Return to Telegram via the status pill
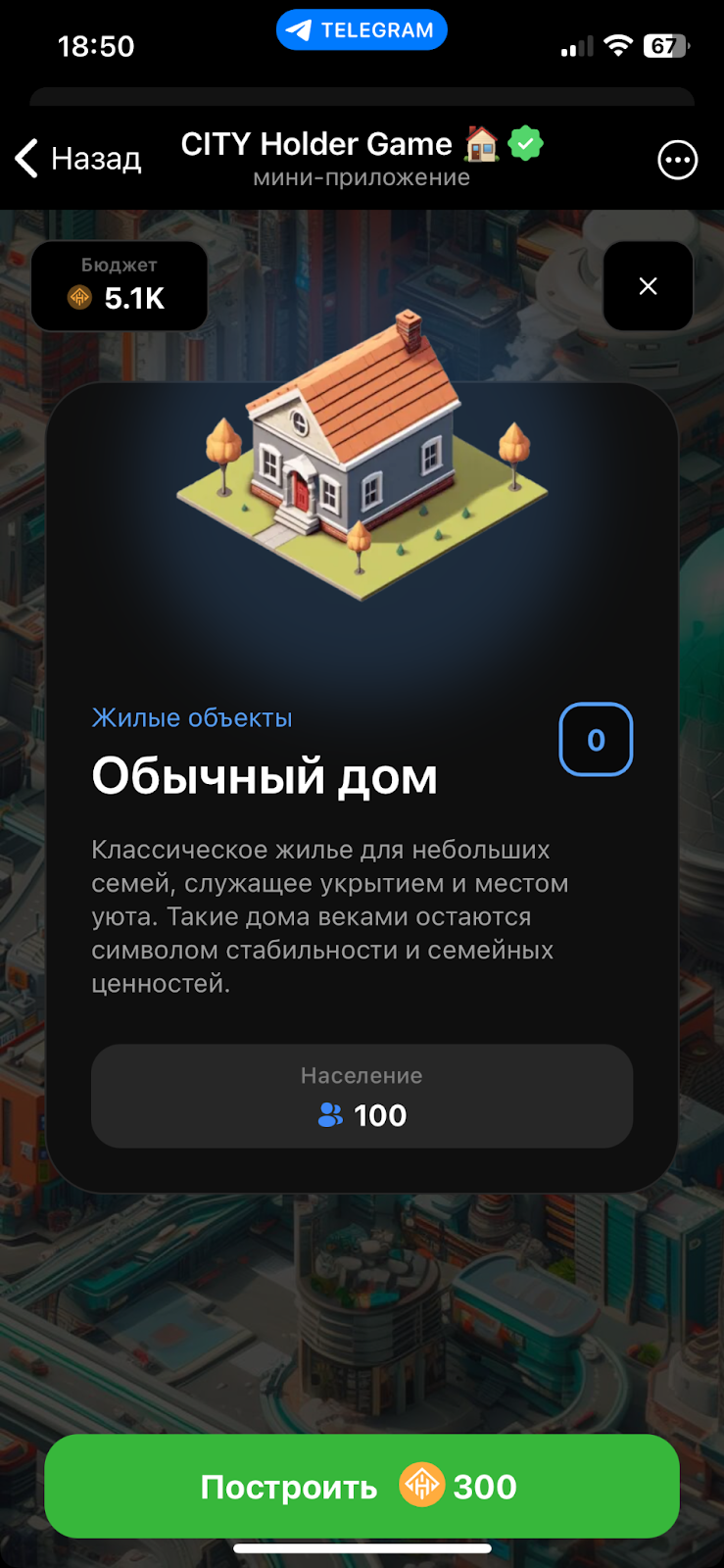Viewport: 724px width, 1568px height. [x=362, y=30]
